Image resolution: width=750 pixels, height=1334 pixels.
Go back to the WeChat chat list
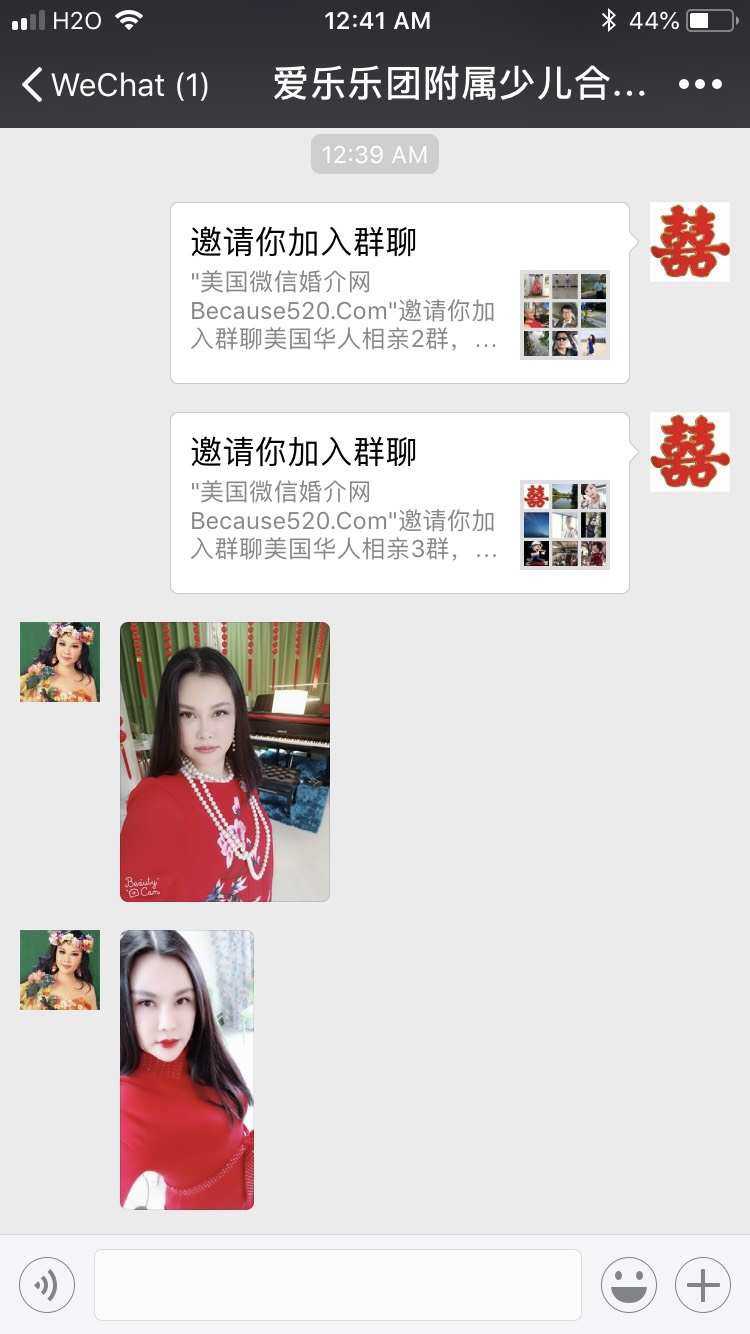[x=114, y=85]
